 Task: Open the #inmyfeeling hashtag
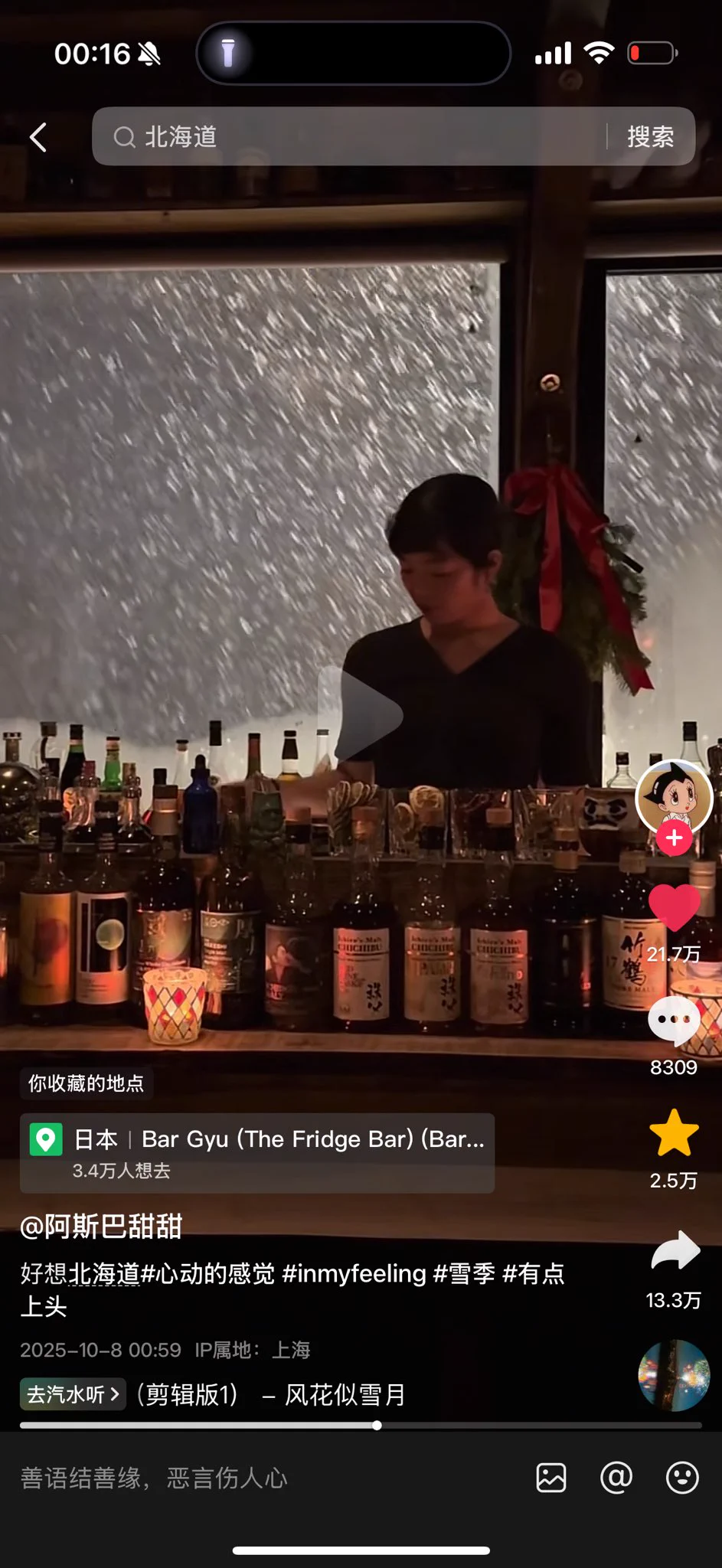(354, 1273)
